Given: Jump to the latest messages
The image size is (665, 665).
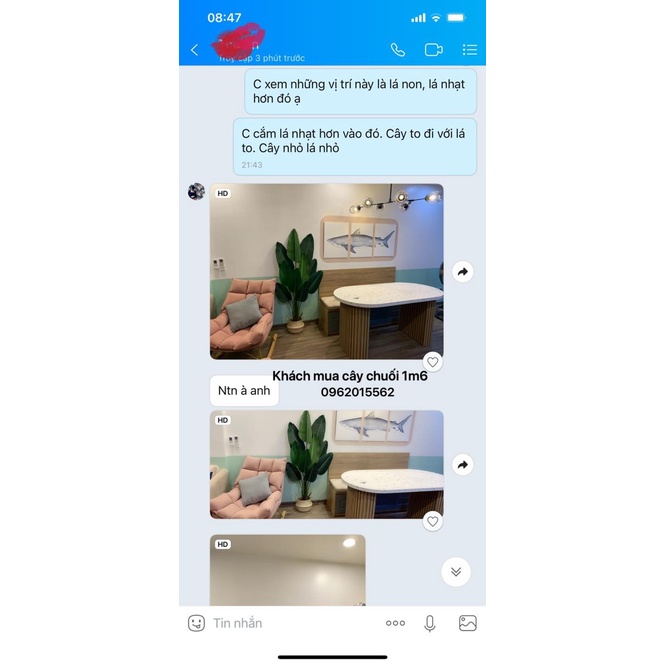Looking at the screenshot, I should [x=456, y=572].
